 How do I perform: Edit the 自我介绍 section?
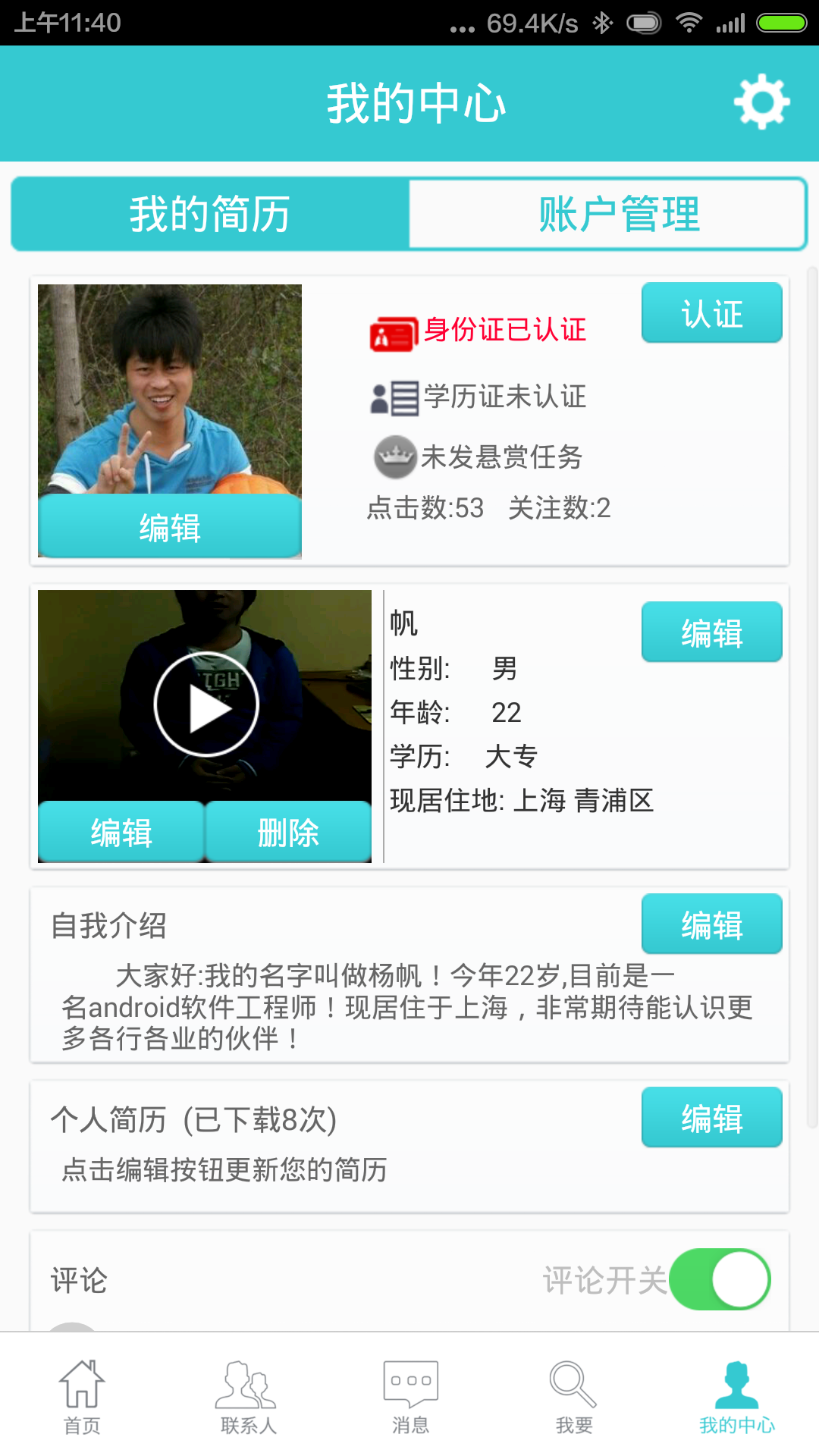(x=711, y=924)
